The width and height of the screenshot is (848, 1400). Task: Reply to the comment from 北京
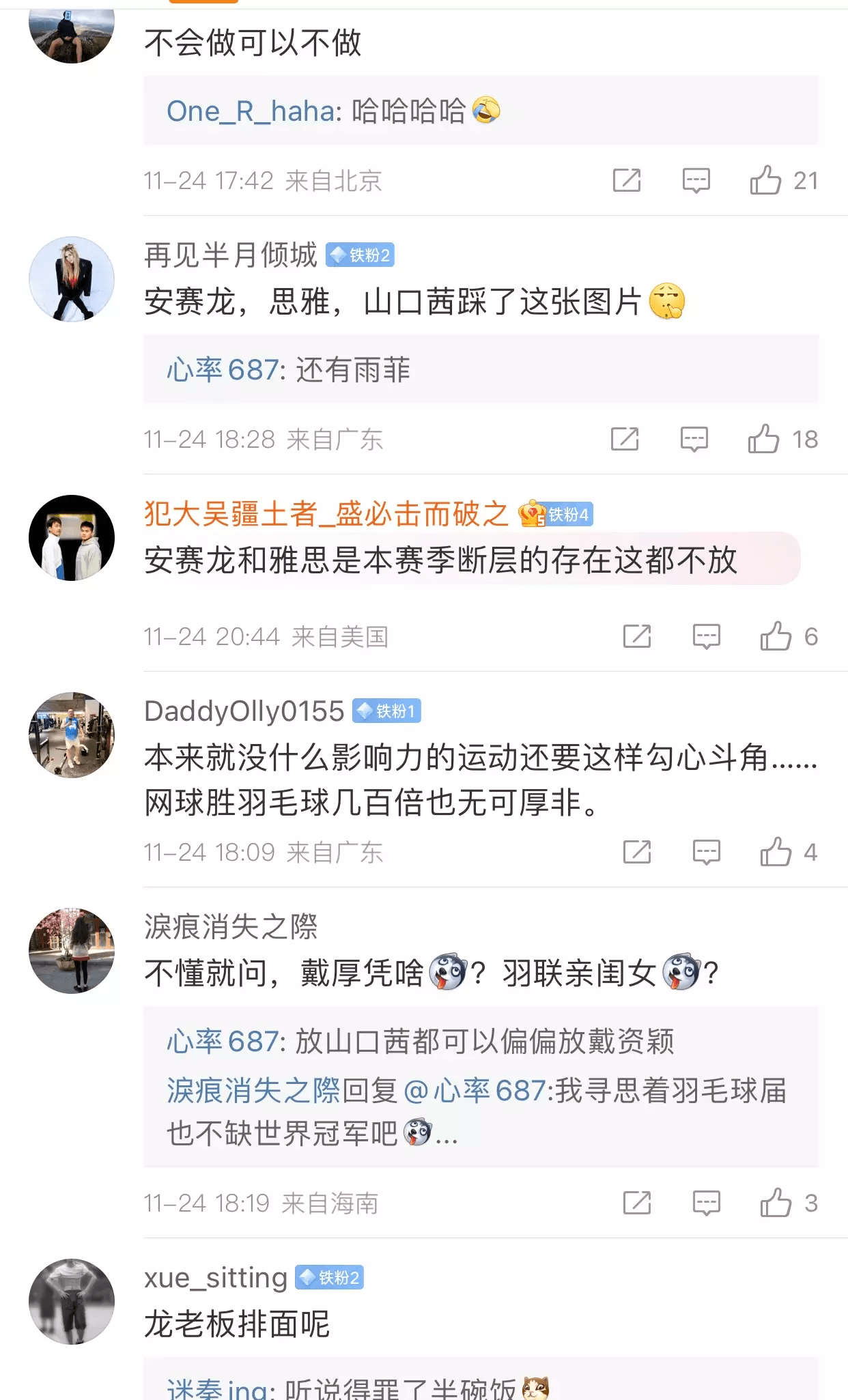[x=696, y=181]
